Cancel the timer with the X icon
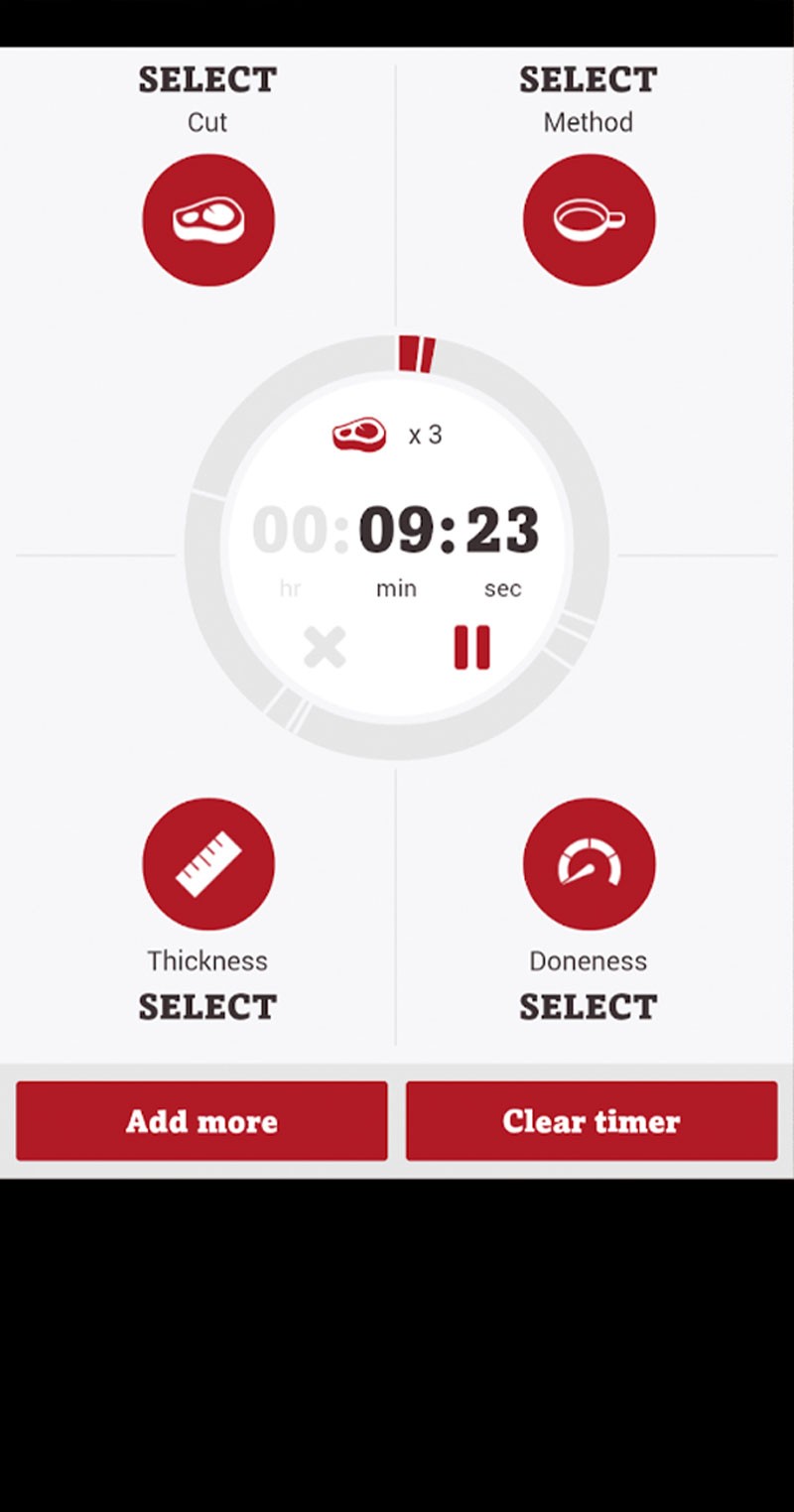Screen dimensions: 794x1512 [x=325, y=648]
